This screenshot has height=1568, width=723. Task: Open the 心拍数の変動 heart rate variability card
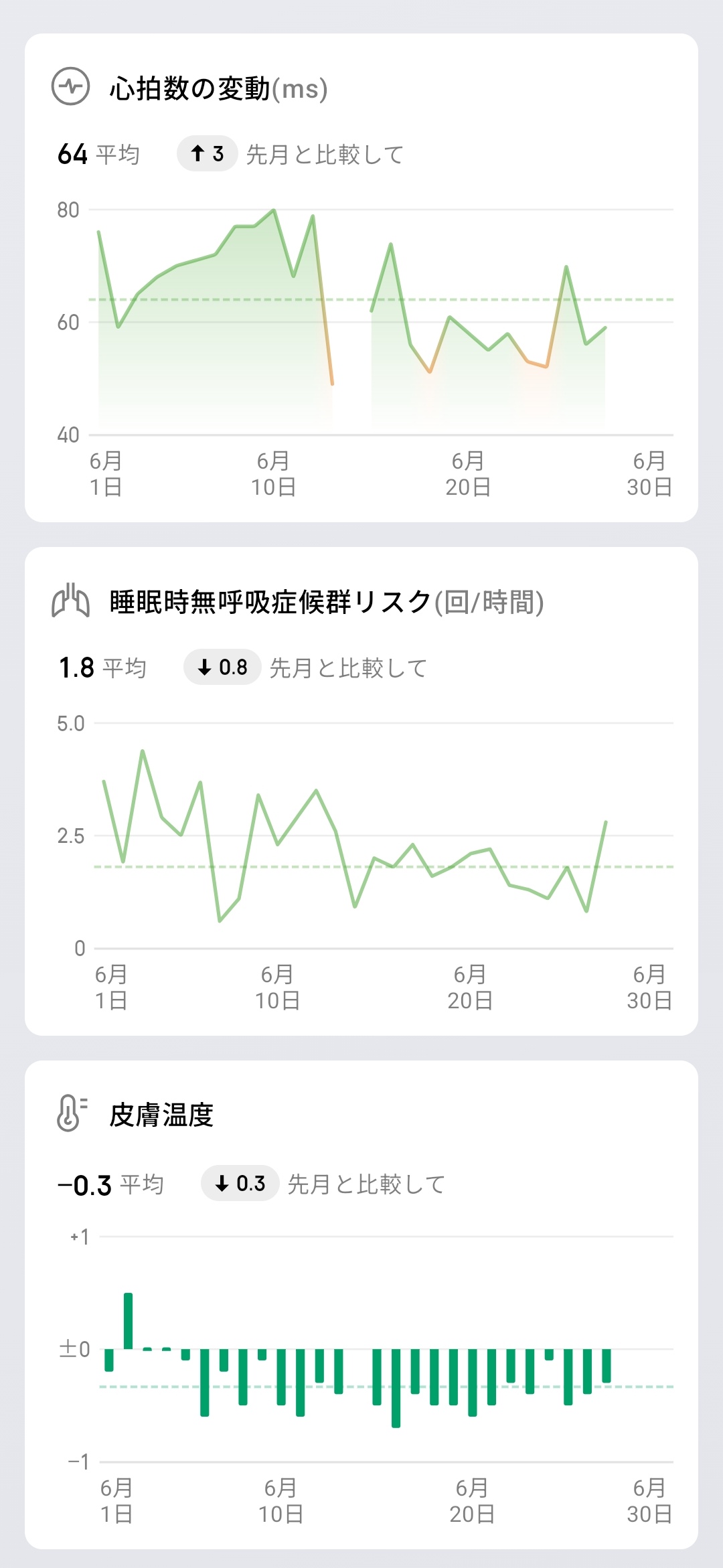click(x=361, y=278)
